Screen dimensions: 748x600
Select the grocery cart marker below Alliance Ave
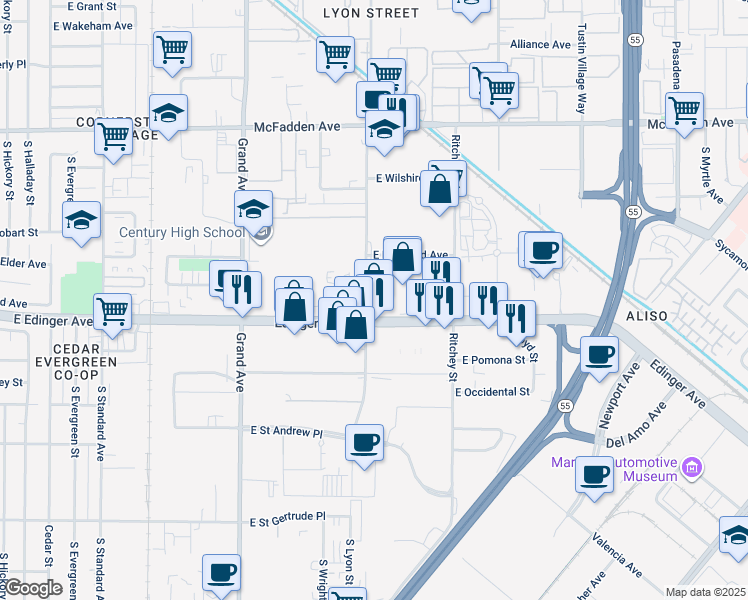point(497,90)
